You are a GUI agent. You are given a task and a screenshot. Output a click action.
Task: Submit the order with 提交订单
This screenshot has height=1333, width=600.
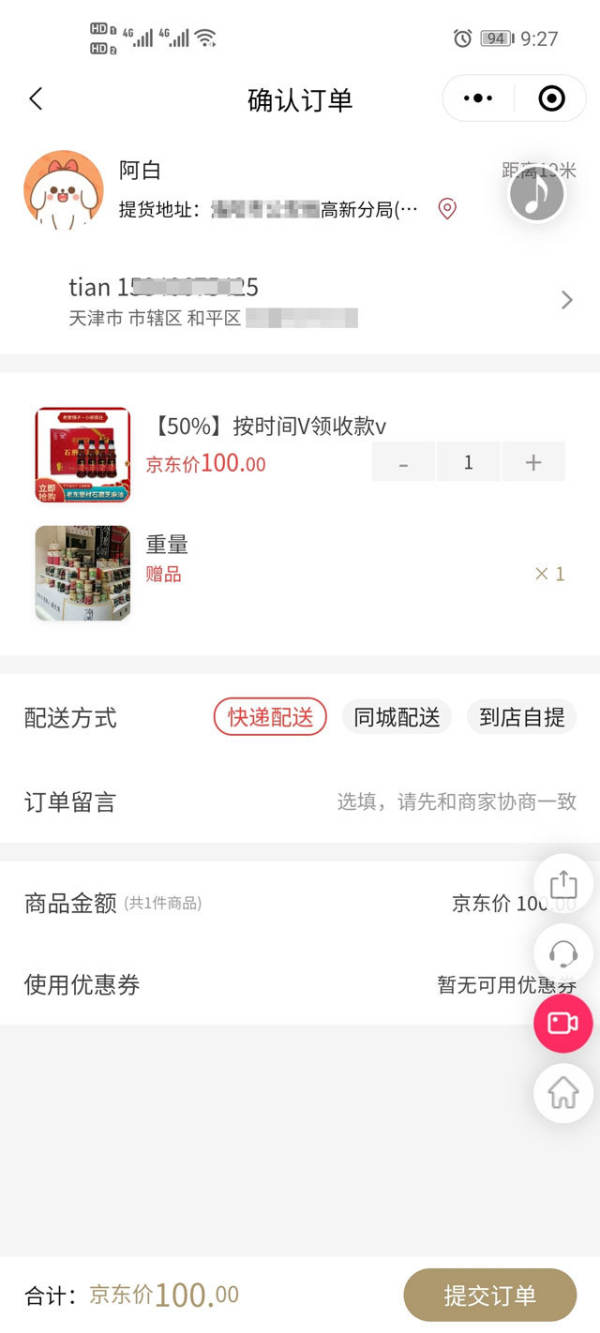click(490, 1295)
